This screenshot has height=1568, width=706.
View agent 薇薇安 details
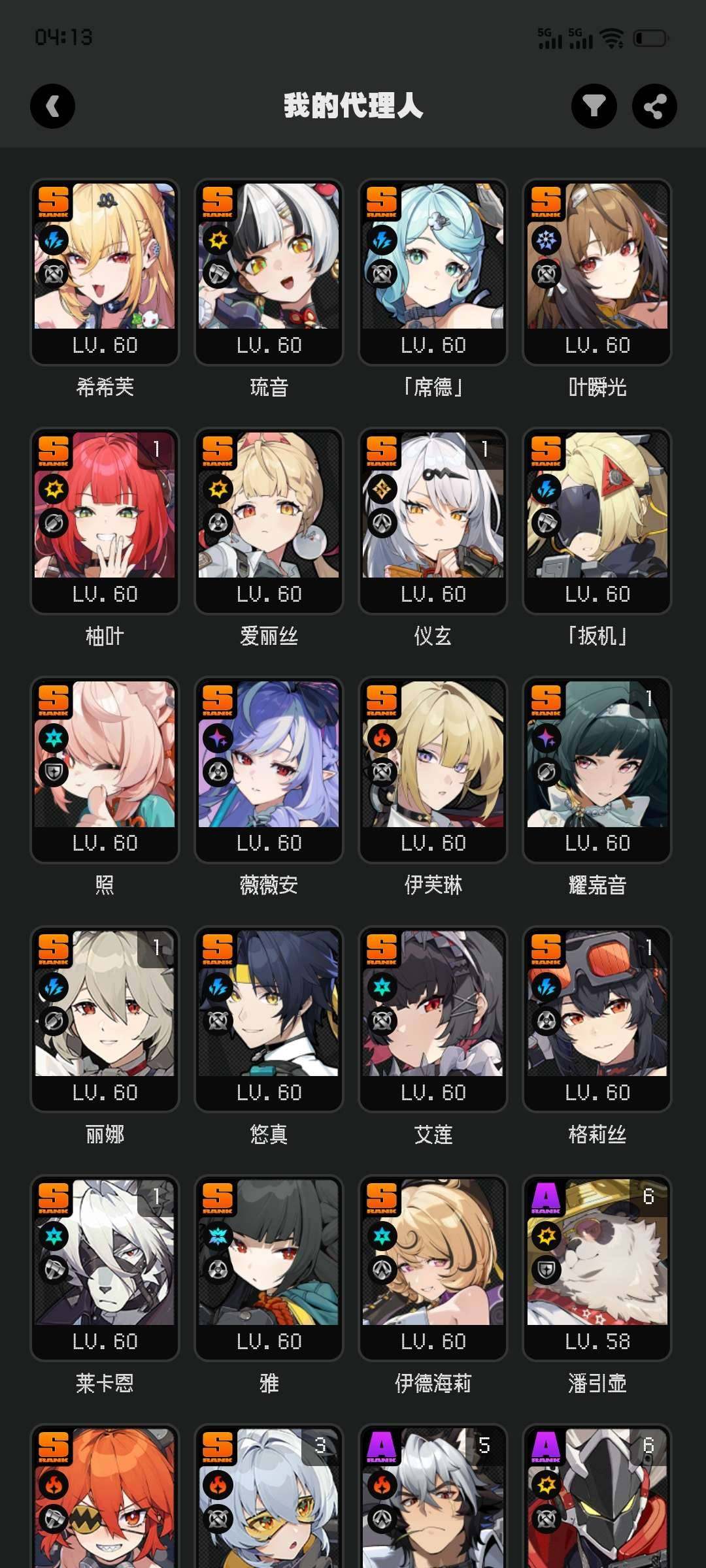(269, 769)
